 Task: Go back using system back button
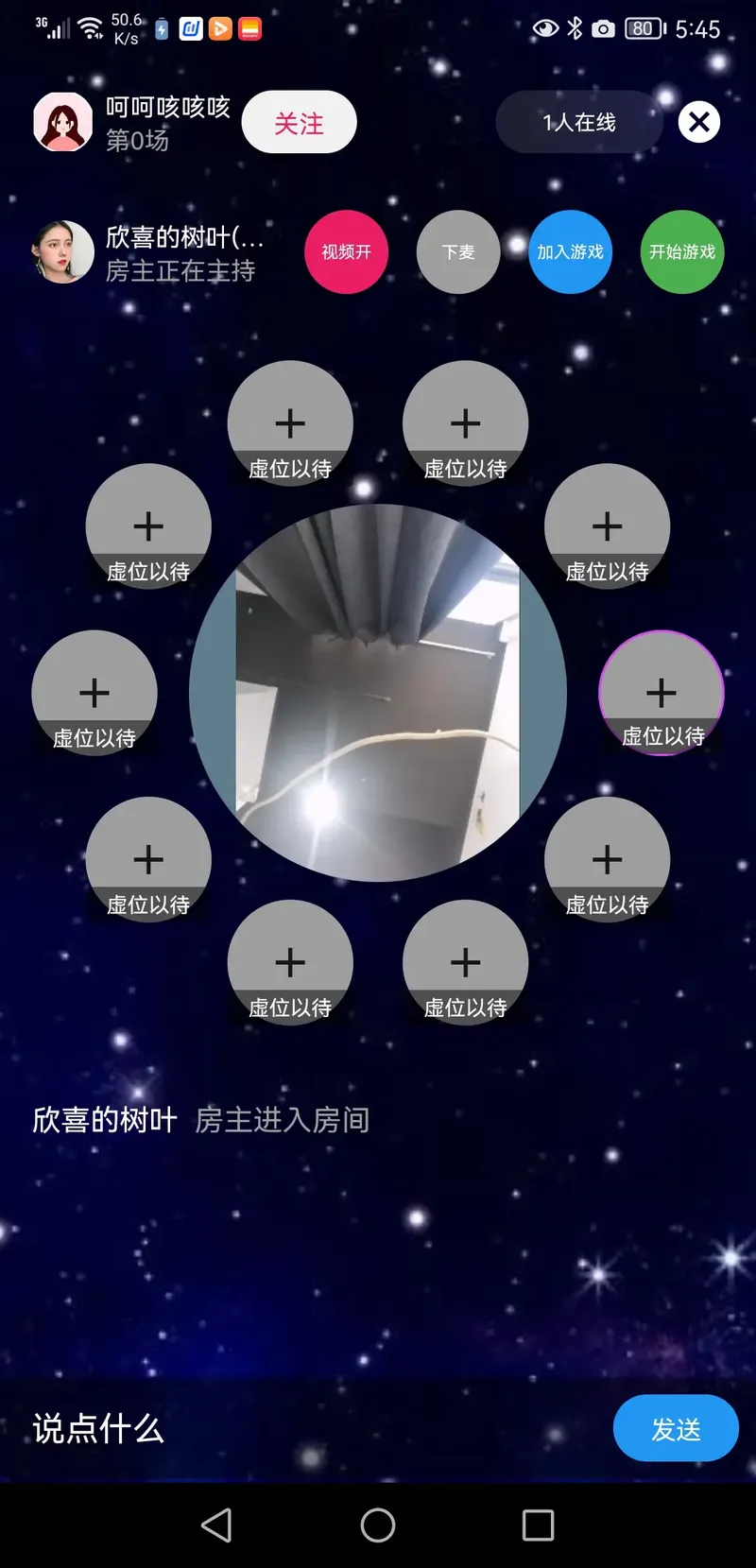217,1525
